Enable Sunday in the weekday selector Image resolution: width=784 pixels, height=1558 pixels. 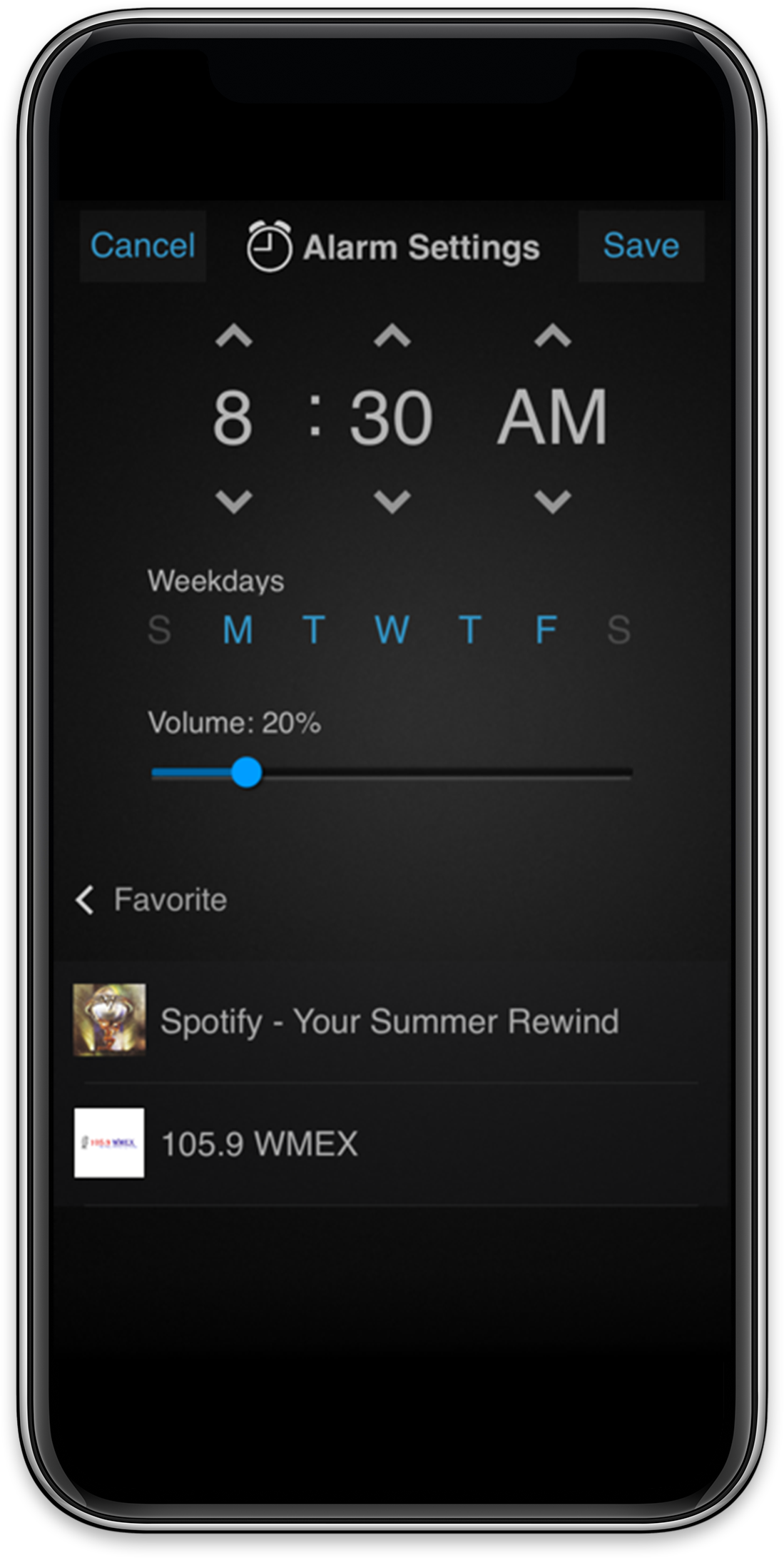159,630
